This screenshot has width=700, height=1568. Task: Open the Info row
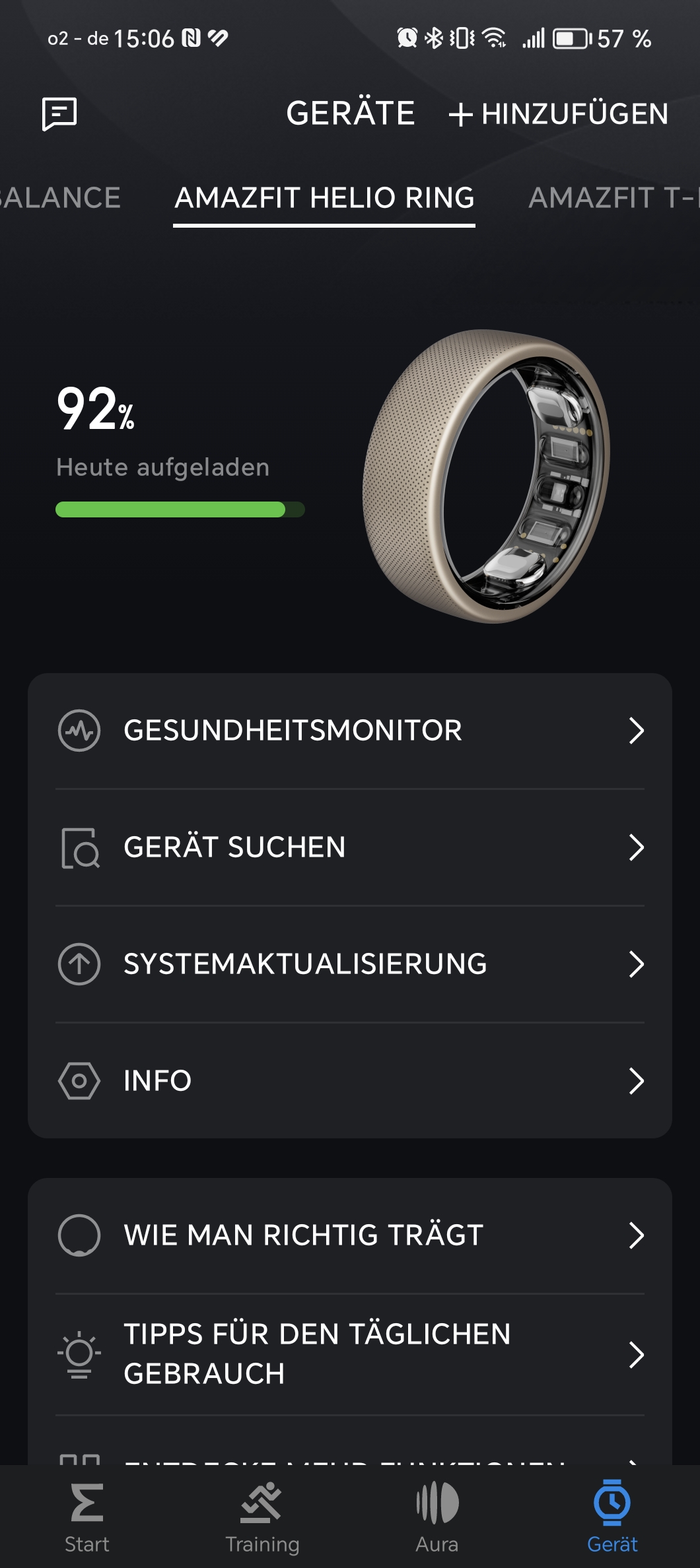pyautogui.click(x=350, y=1081)
